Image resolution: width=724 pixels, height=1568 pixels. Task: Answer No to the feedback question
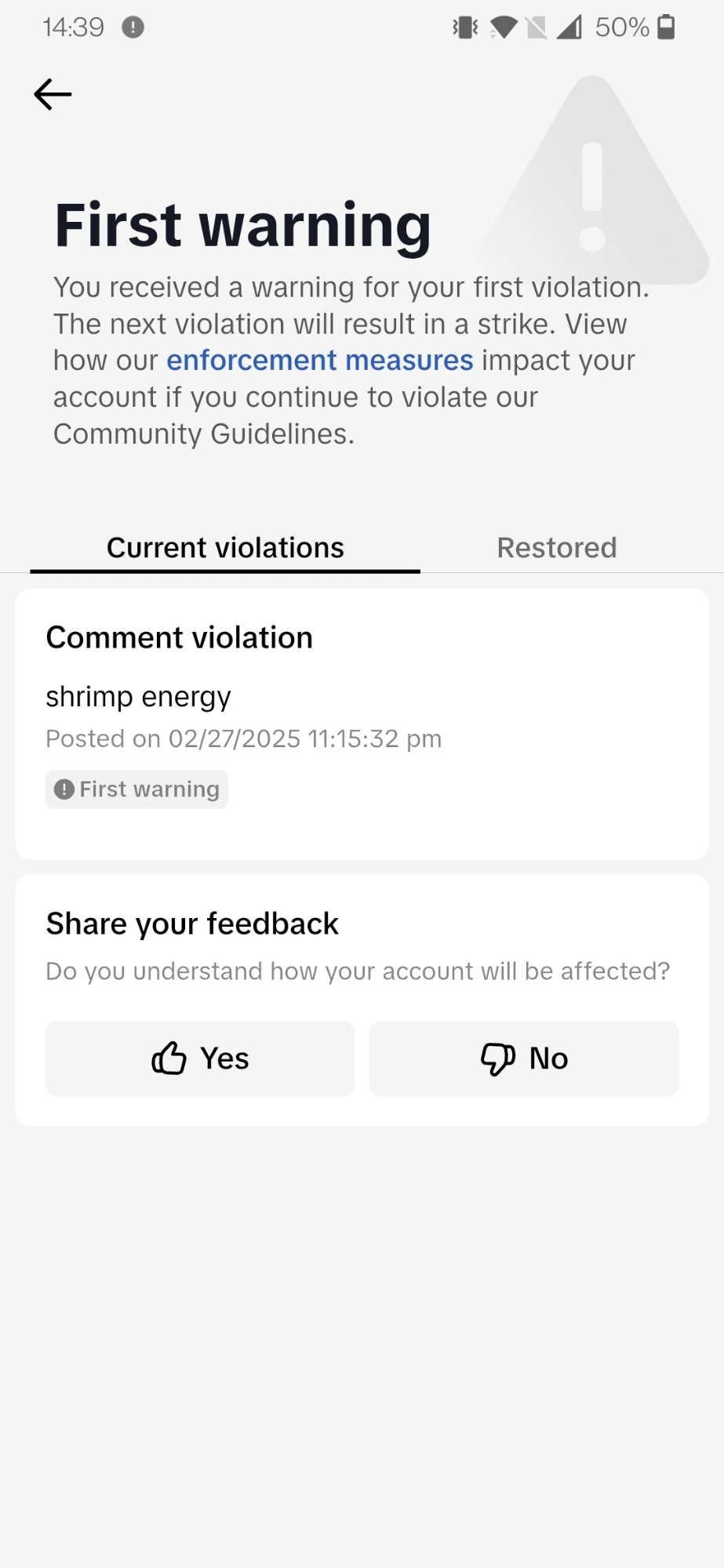(x=524, y=1058)
